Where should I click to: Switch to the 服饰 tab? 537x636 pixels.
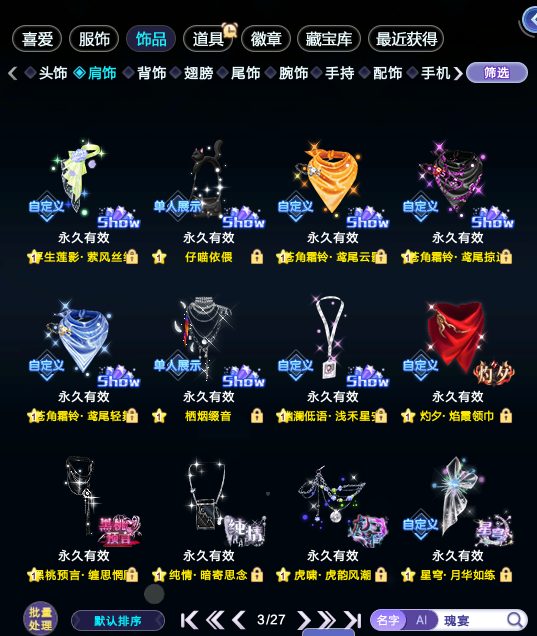(94, 39)
